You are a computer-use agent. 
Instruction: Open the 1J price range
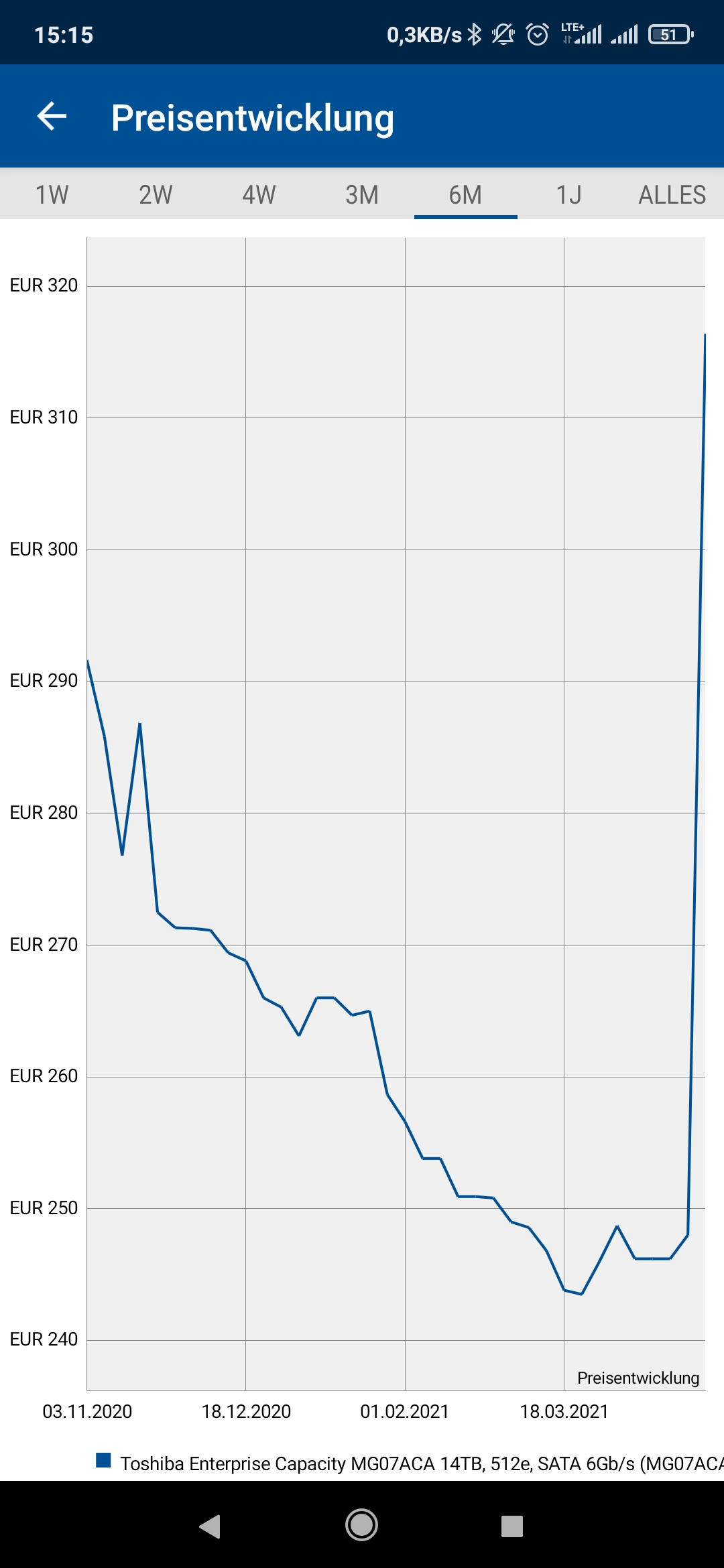[568, 195]
